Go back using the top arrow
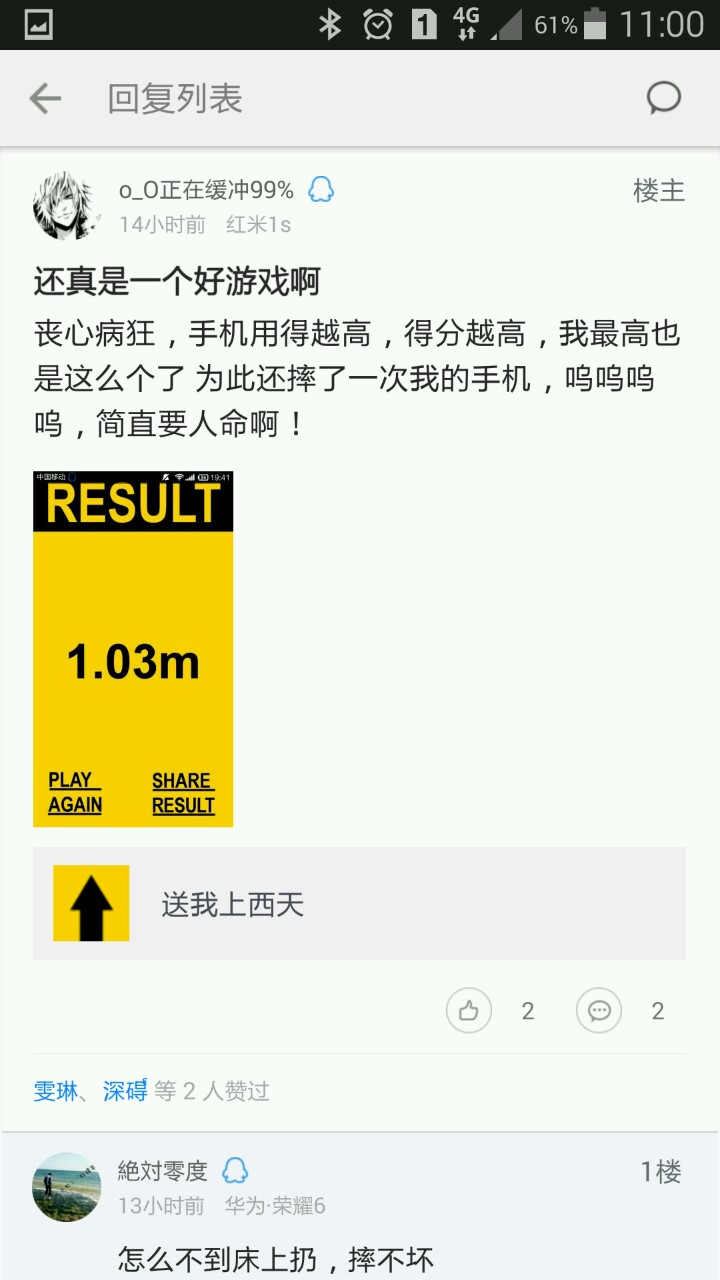720x1280 pixels. [x=45, y=98]
